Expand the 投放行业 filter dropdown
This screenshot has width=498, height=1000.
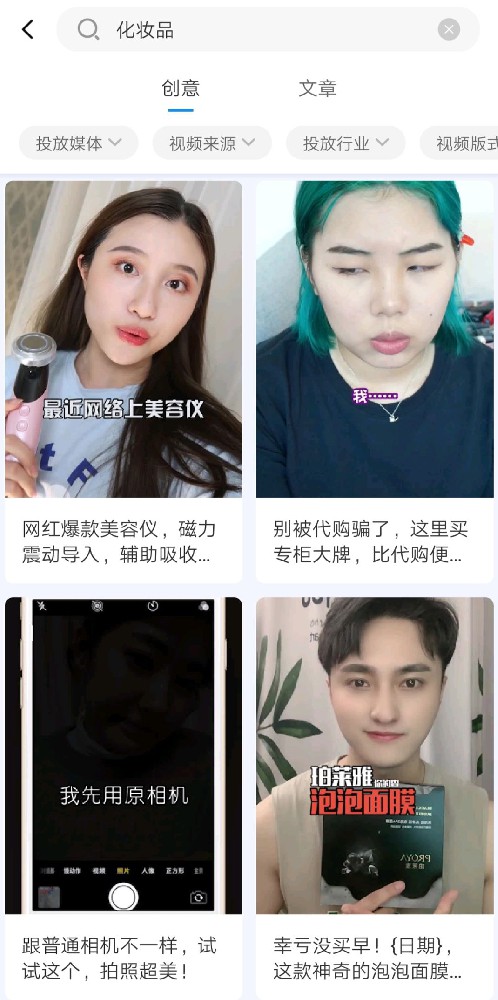(346, 143)
